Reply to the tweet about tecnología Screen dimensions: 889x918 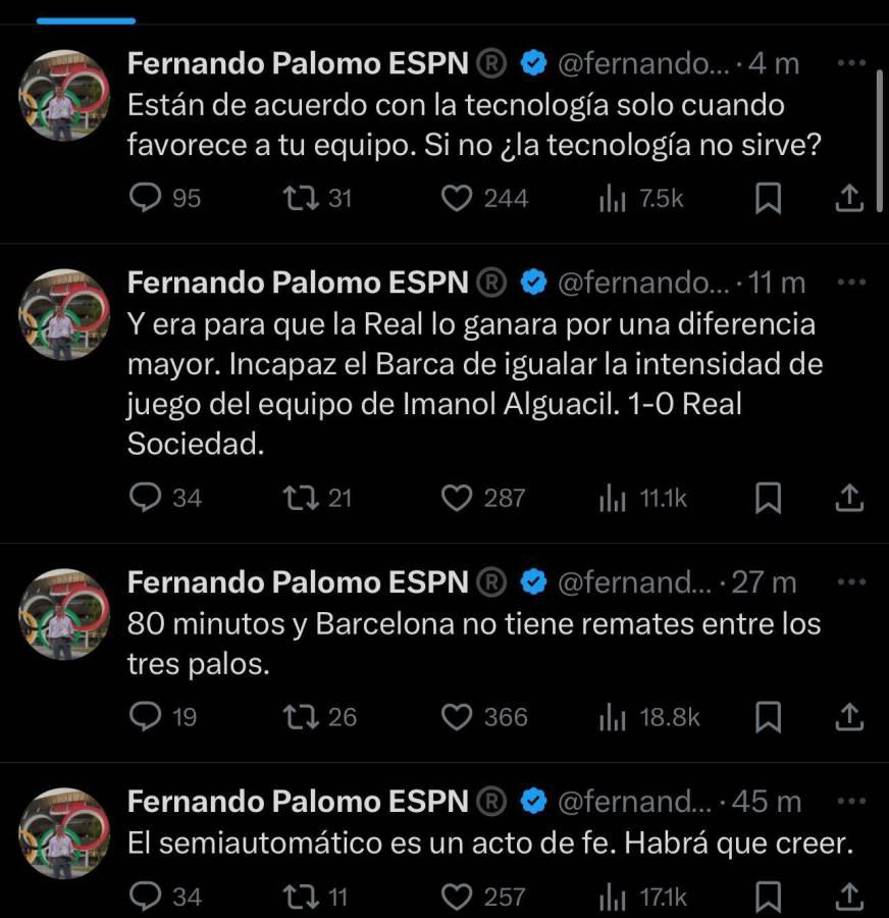click(147, 198)
